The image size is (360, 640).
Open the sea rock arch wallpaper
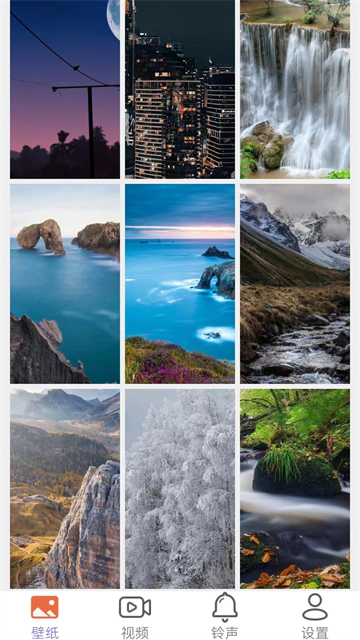click(x=65, y=284)
